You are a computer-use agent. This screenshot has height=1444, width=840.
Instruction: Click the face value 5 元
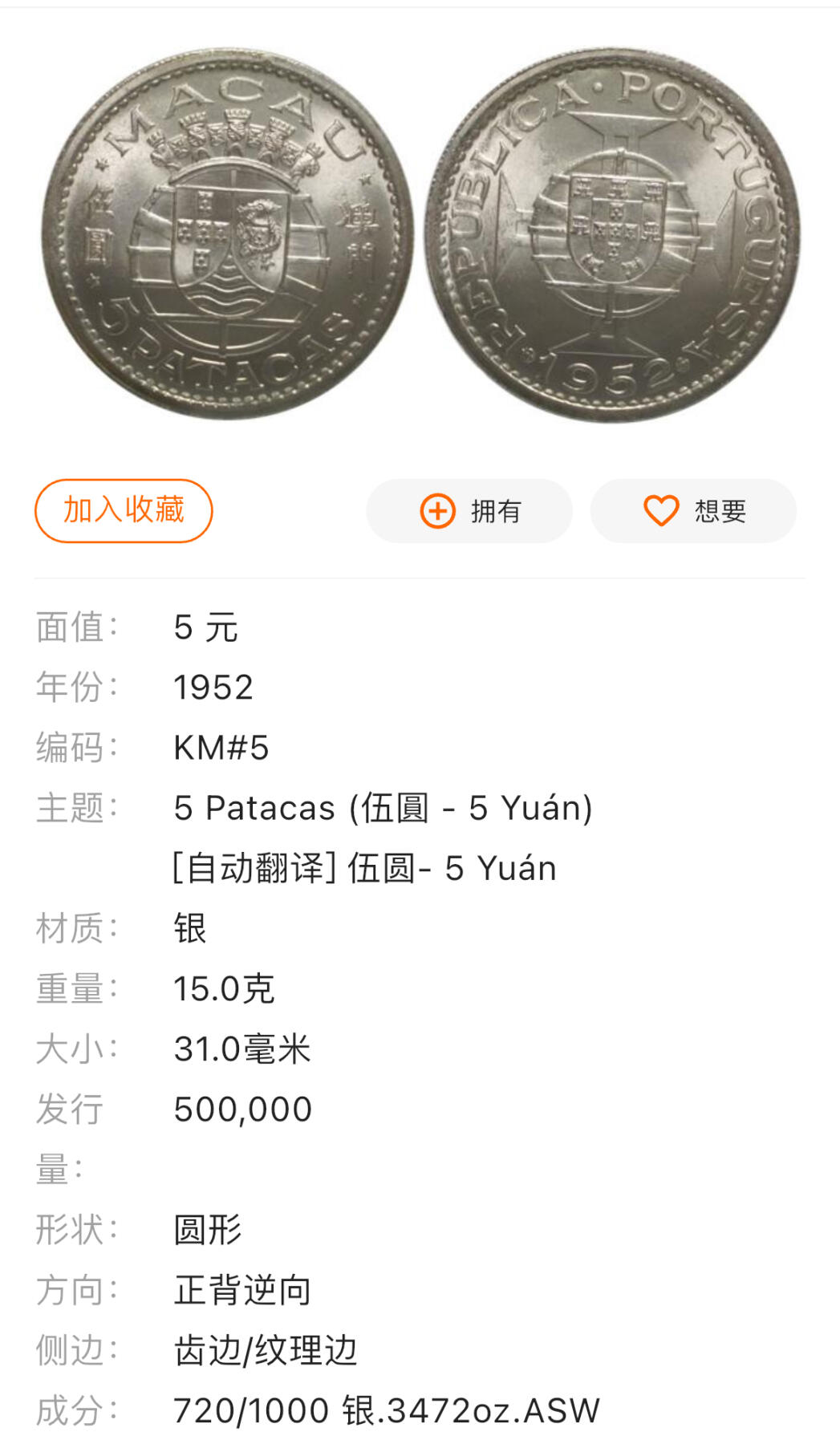(203, 628)
